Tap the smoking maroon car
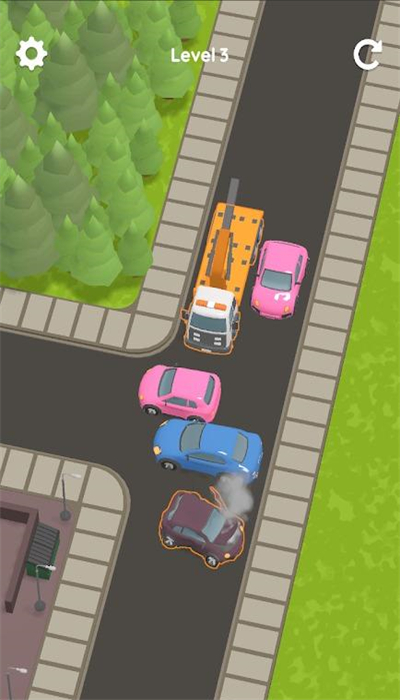The height and width of the screenshot is (700, 400). point(204,529)
